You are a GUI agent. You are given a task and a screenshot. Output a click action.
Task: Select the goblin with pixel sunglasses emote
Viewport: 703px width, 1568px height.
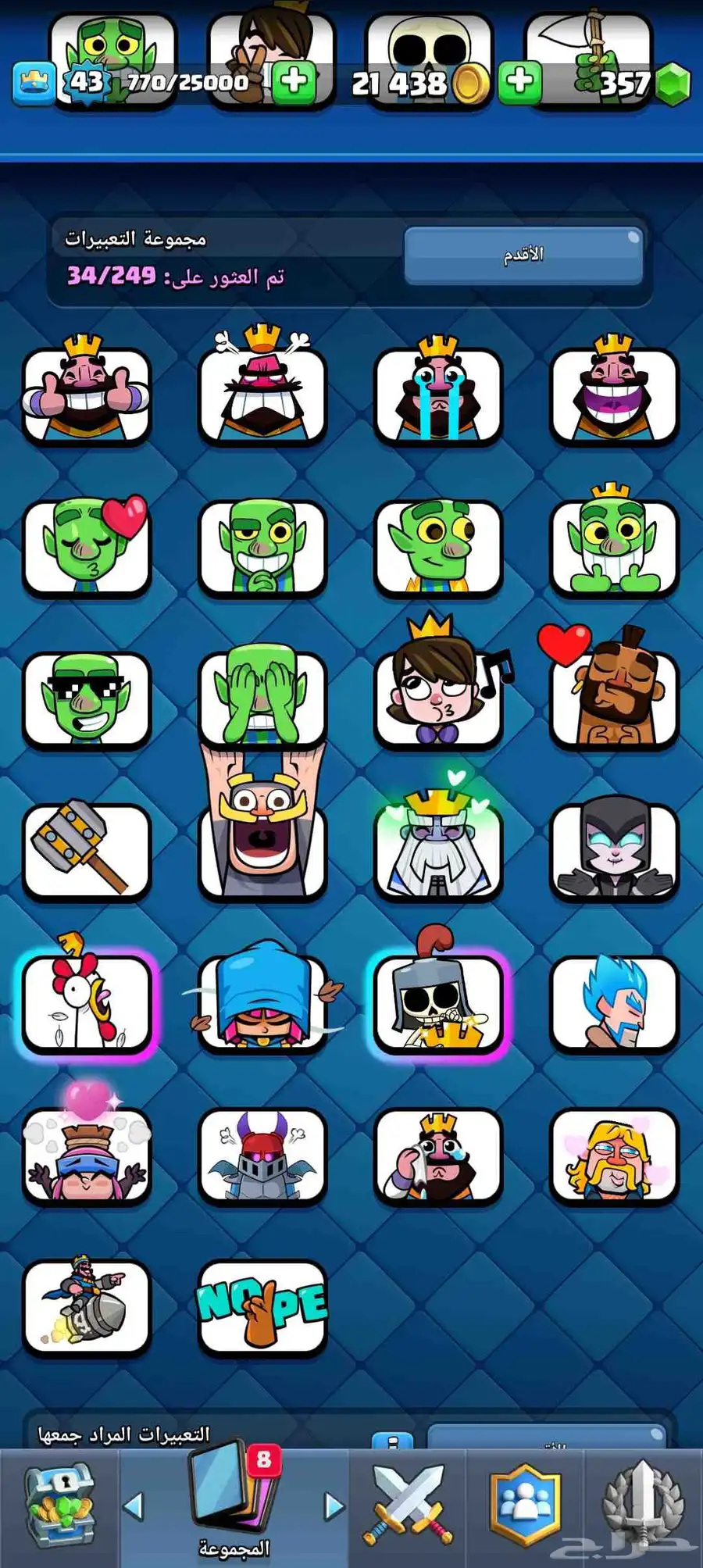[x=86, y=699]
